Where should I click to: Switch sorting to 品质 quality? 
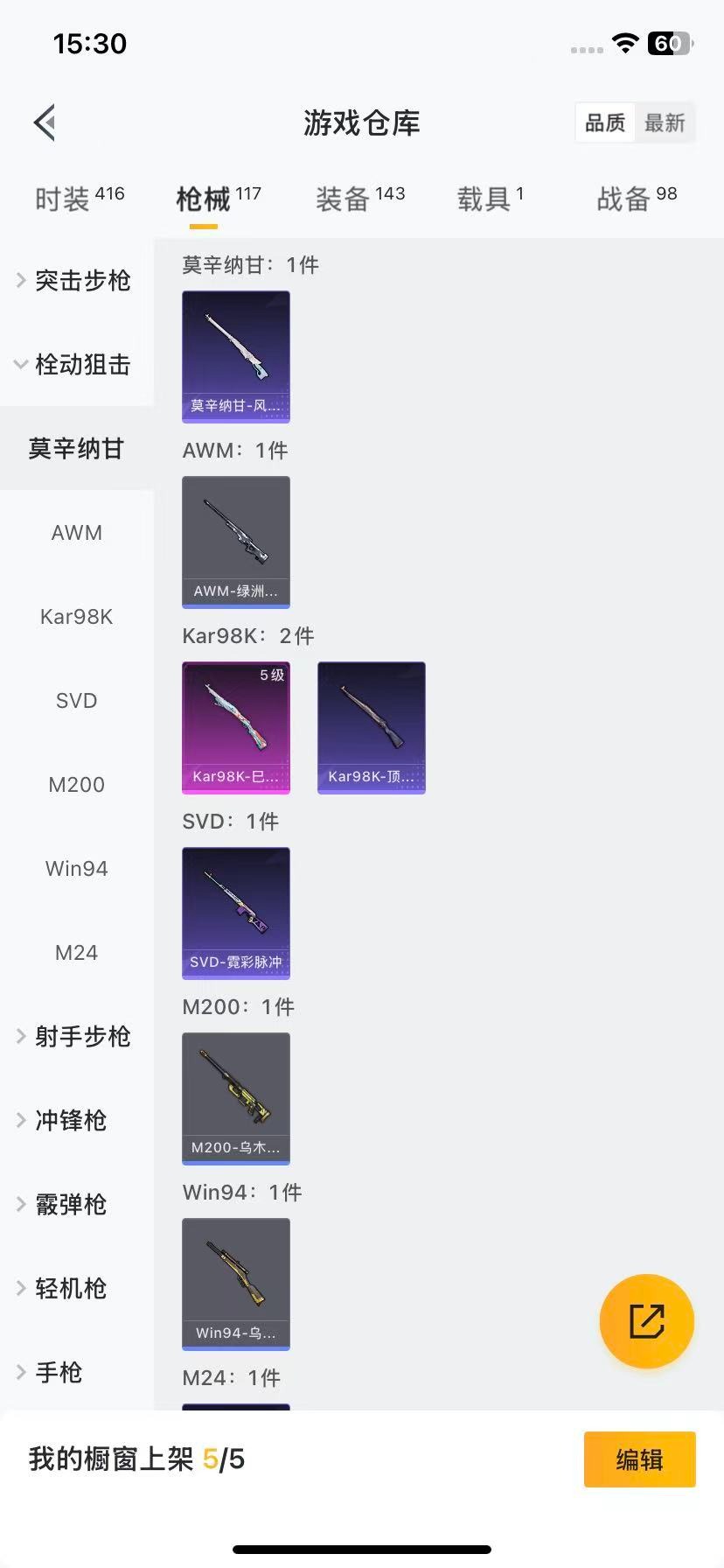click(604, 122)
